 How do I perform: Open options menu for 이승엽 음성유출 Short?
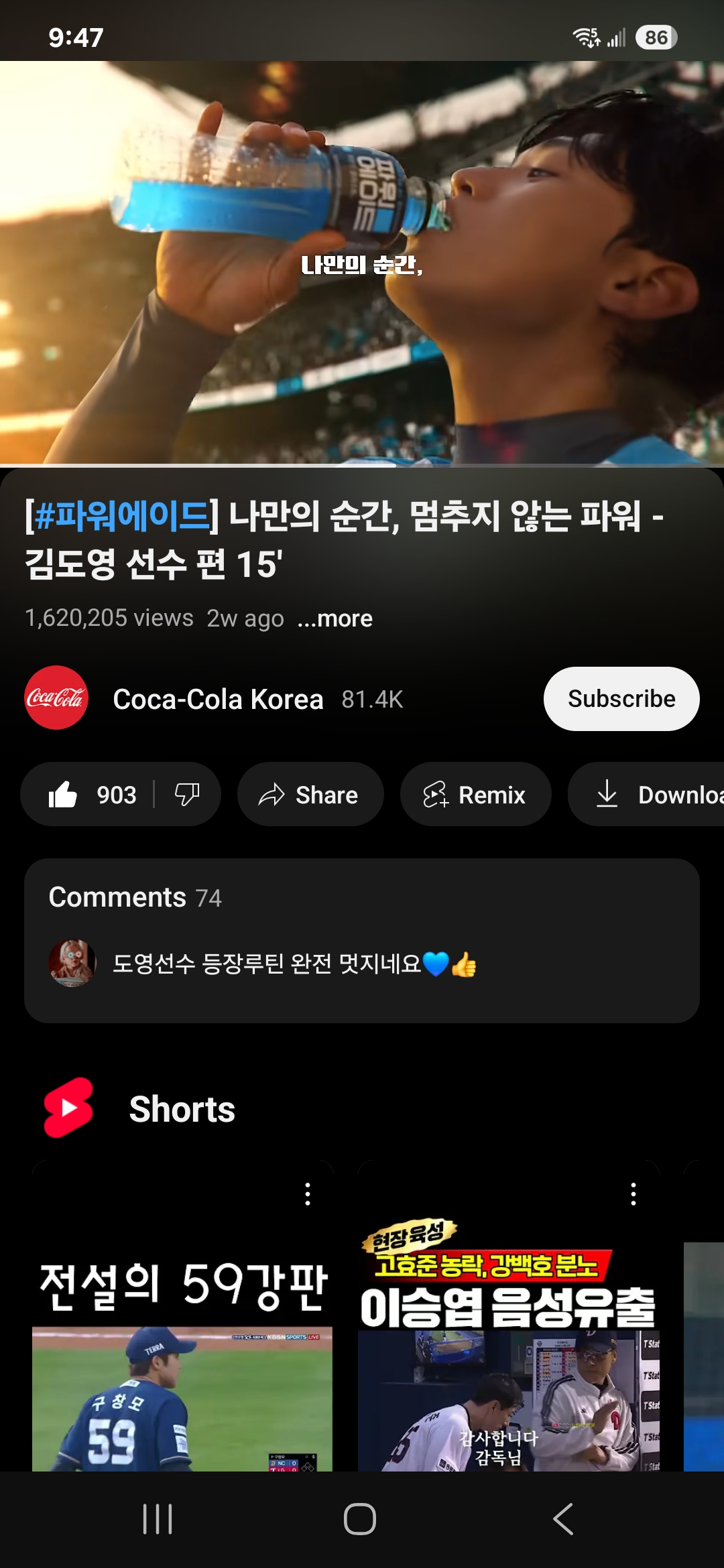click(633, 1194)
